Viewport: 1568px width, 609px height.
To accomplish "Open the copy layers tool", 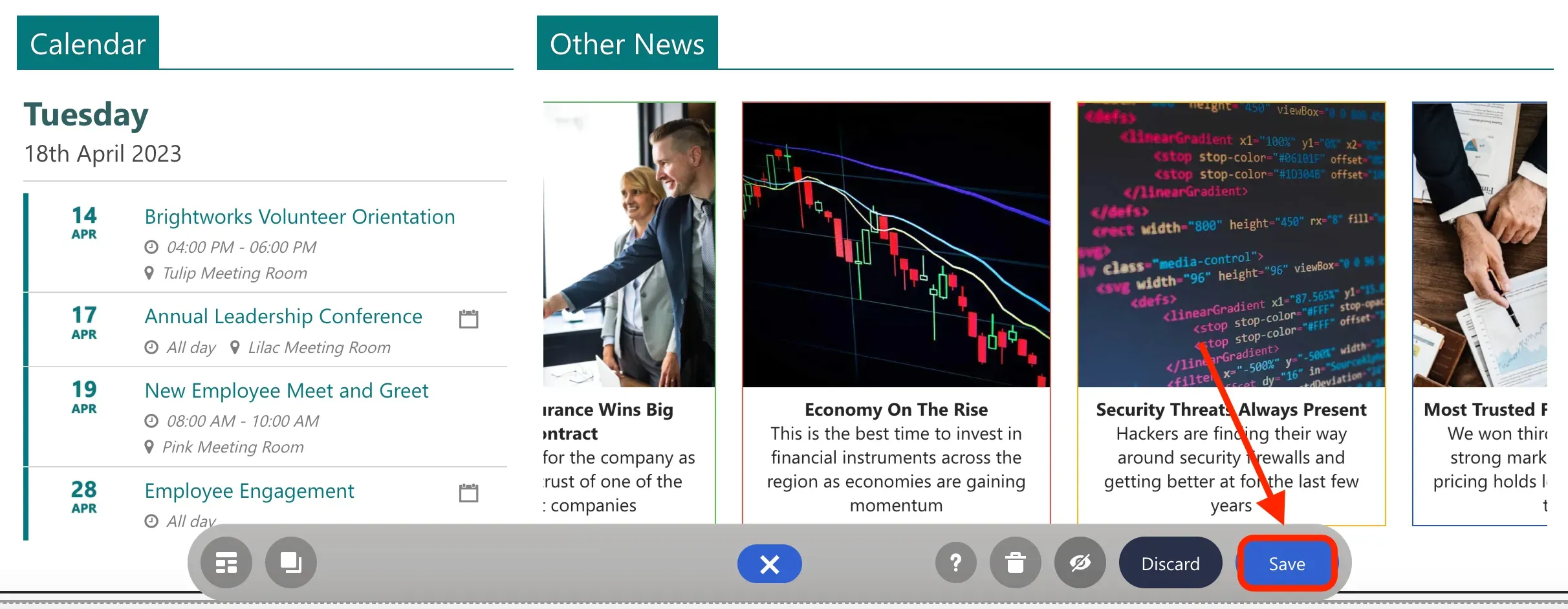I will tap(290, 562).
